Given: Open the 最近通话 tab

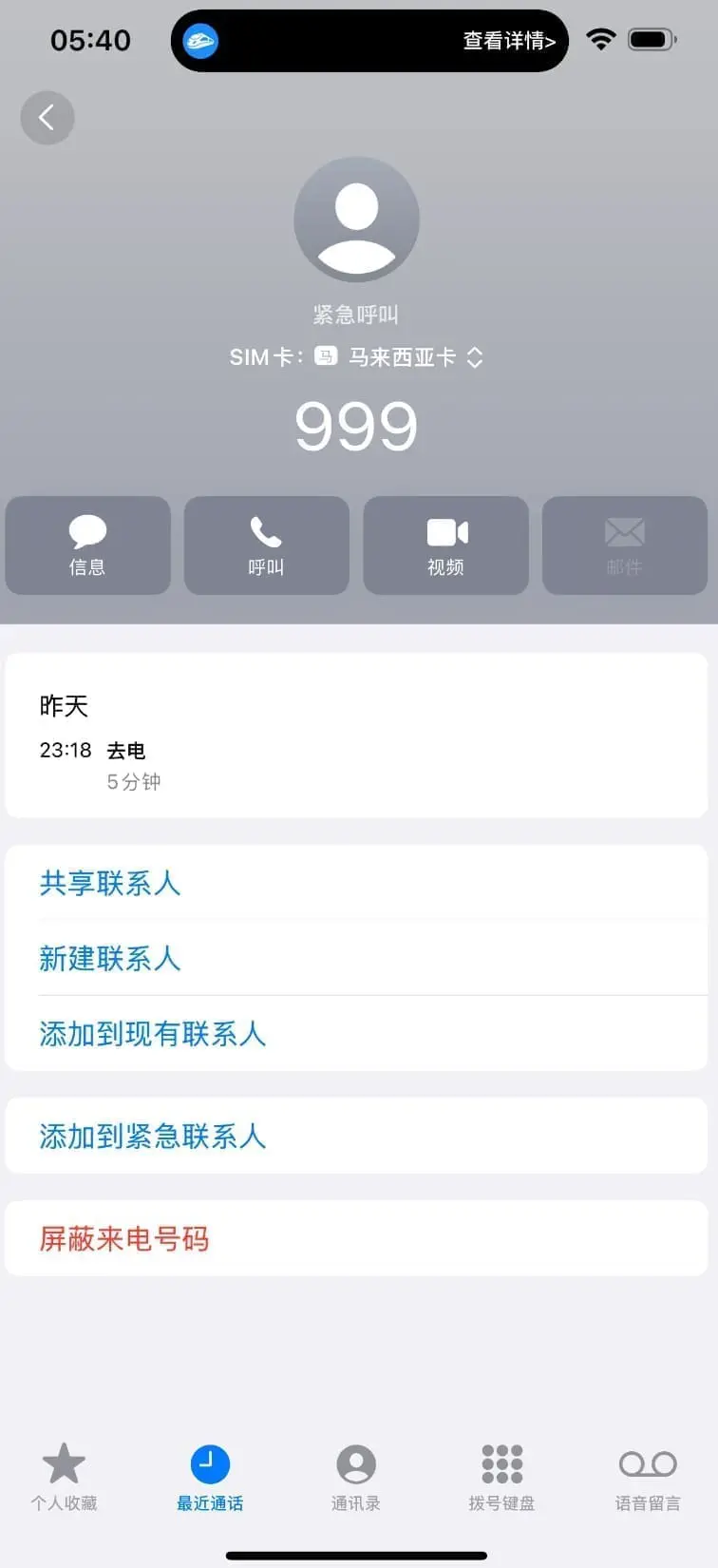Looking at the screenshot, I should point(210,1476).
